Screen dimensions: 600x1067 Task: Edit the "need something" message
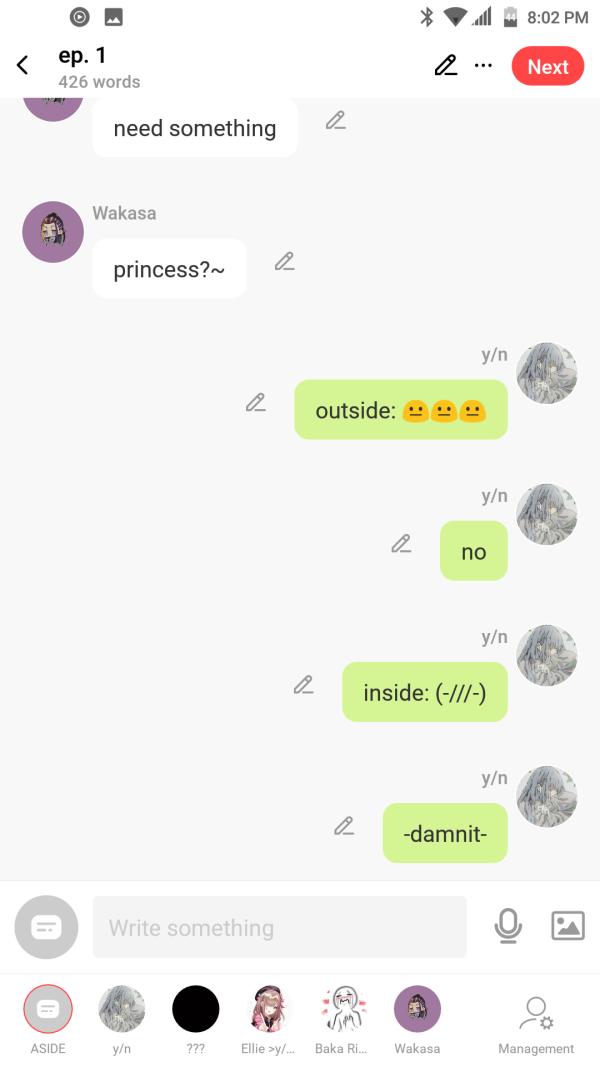click(x=336, y=121)
